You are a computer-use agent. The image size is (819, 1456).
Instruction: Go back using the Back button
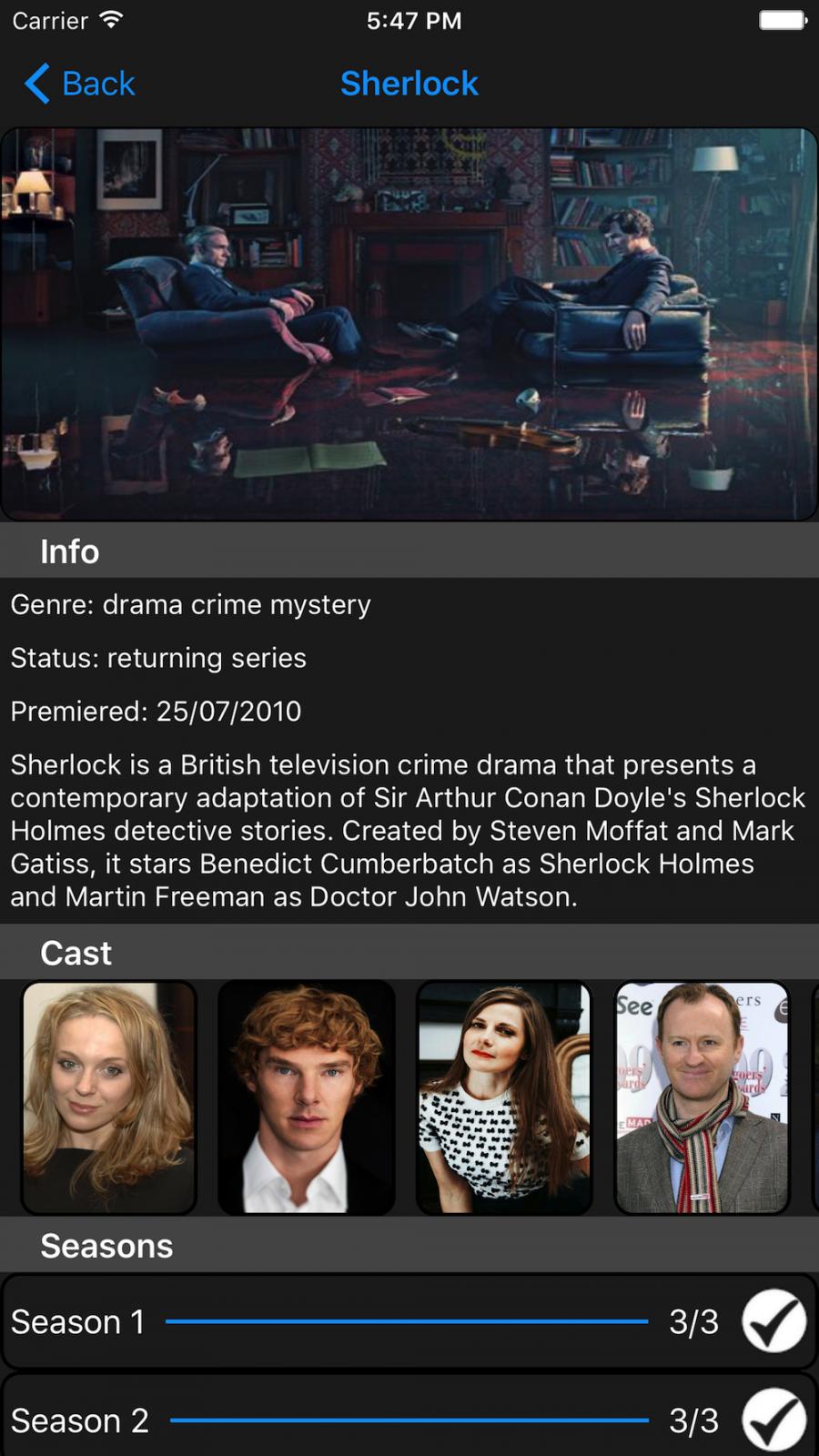point(80,84)
